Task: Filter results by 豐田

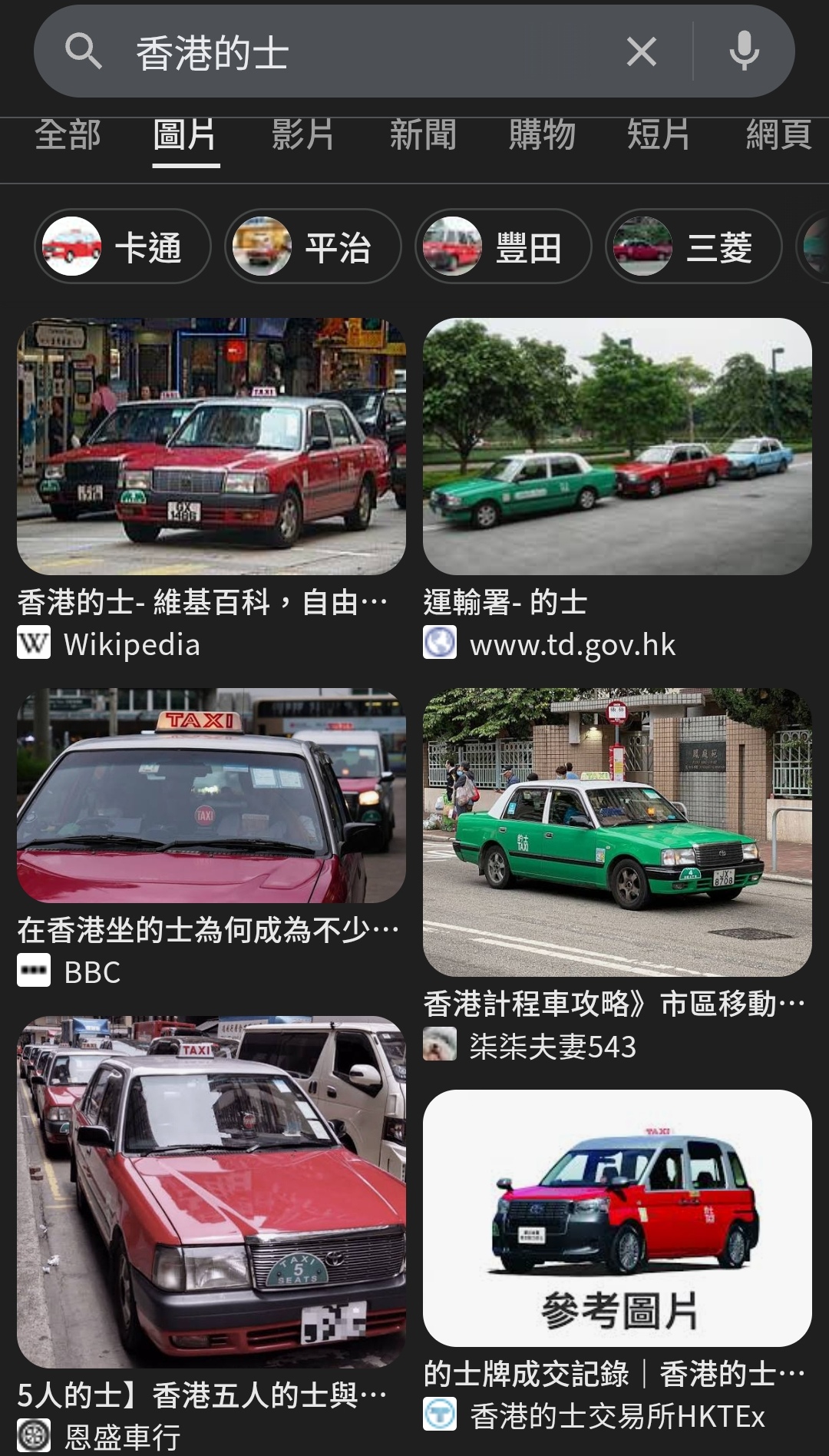Action: click(504, 247)
